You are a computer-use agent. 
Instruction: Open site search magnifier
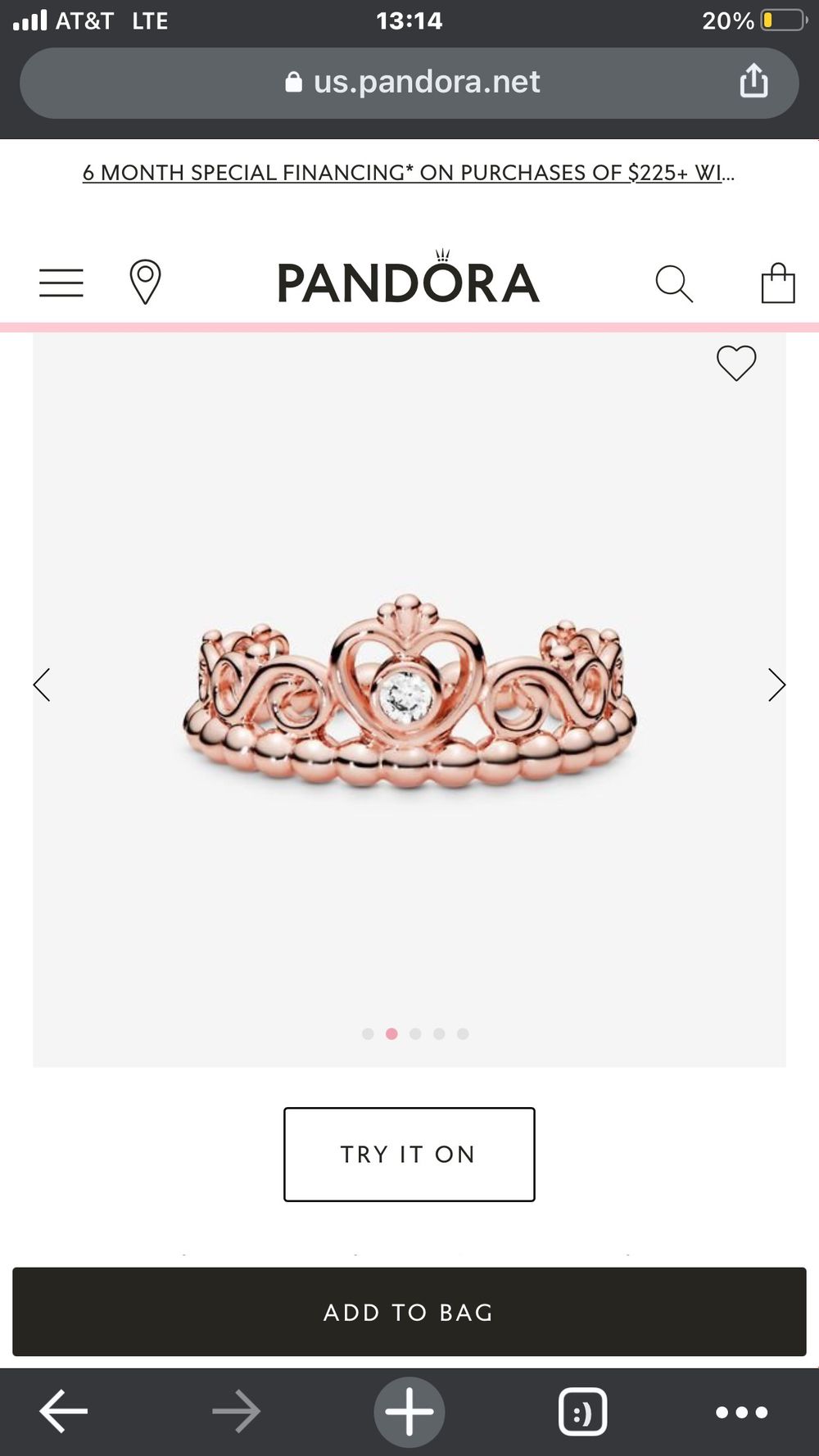(674, 283)
